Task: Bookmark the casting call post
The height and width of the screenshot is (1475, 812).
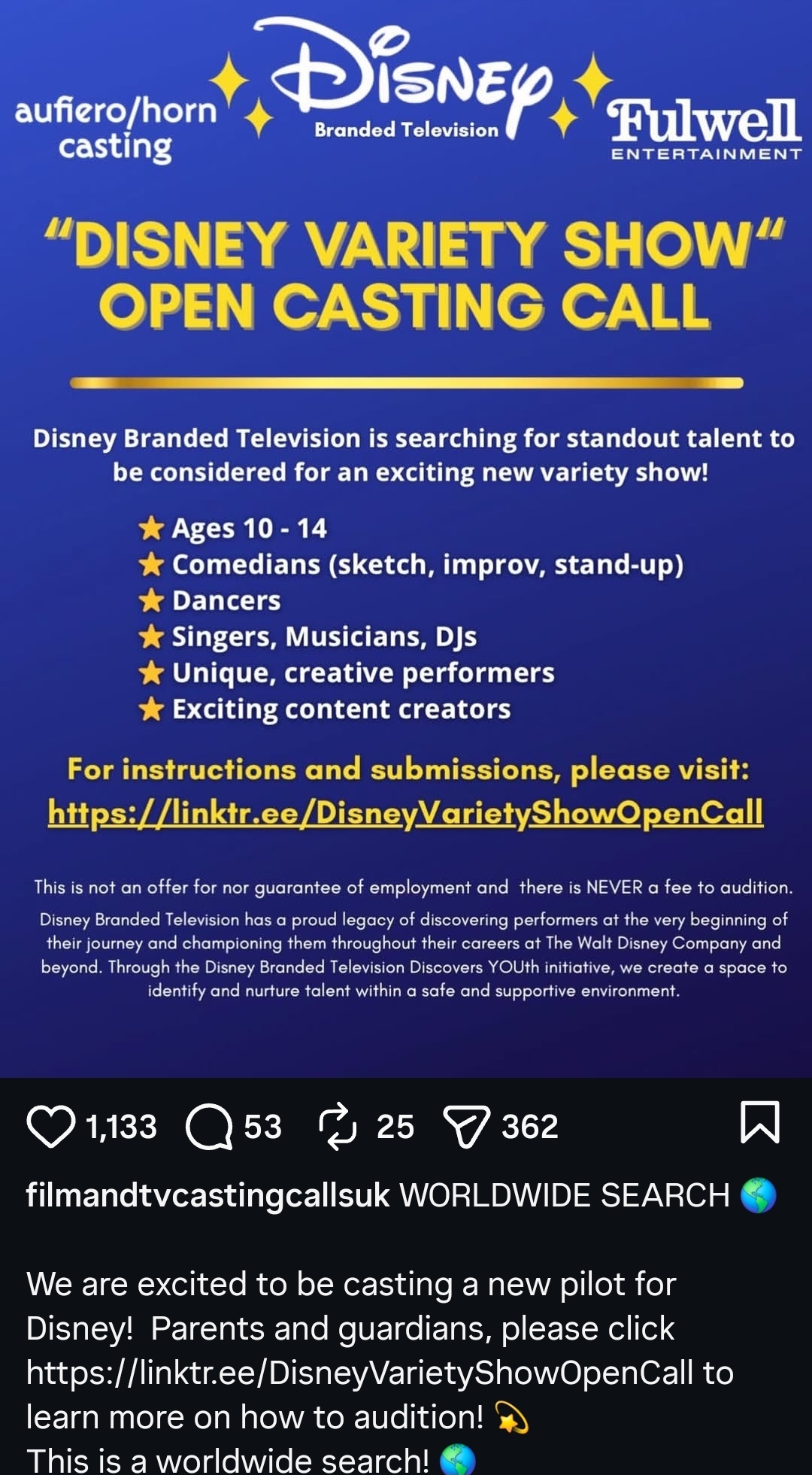Action: tap(760, 1122)
